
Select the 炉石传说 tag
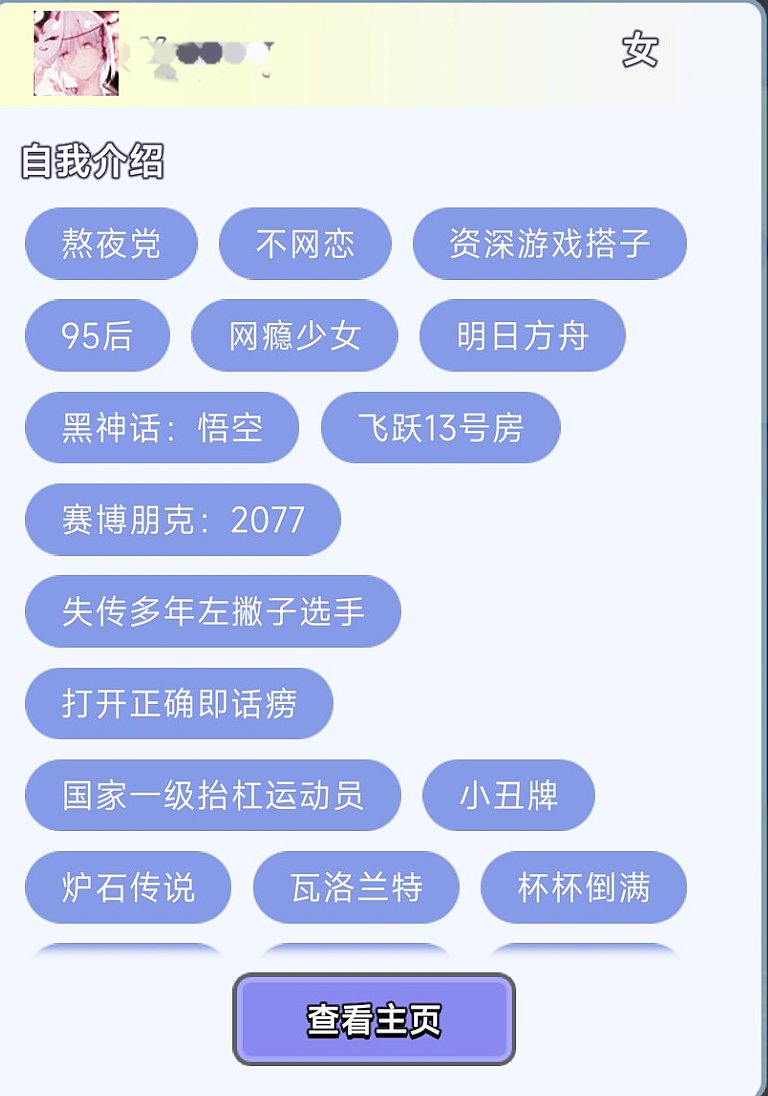pyautogui.click(x=128, y=887)
